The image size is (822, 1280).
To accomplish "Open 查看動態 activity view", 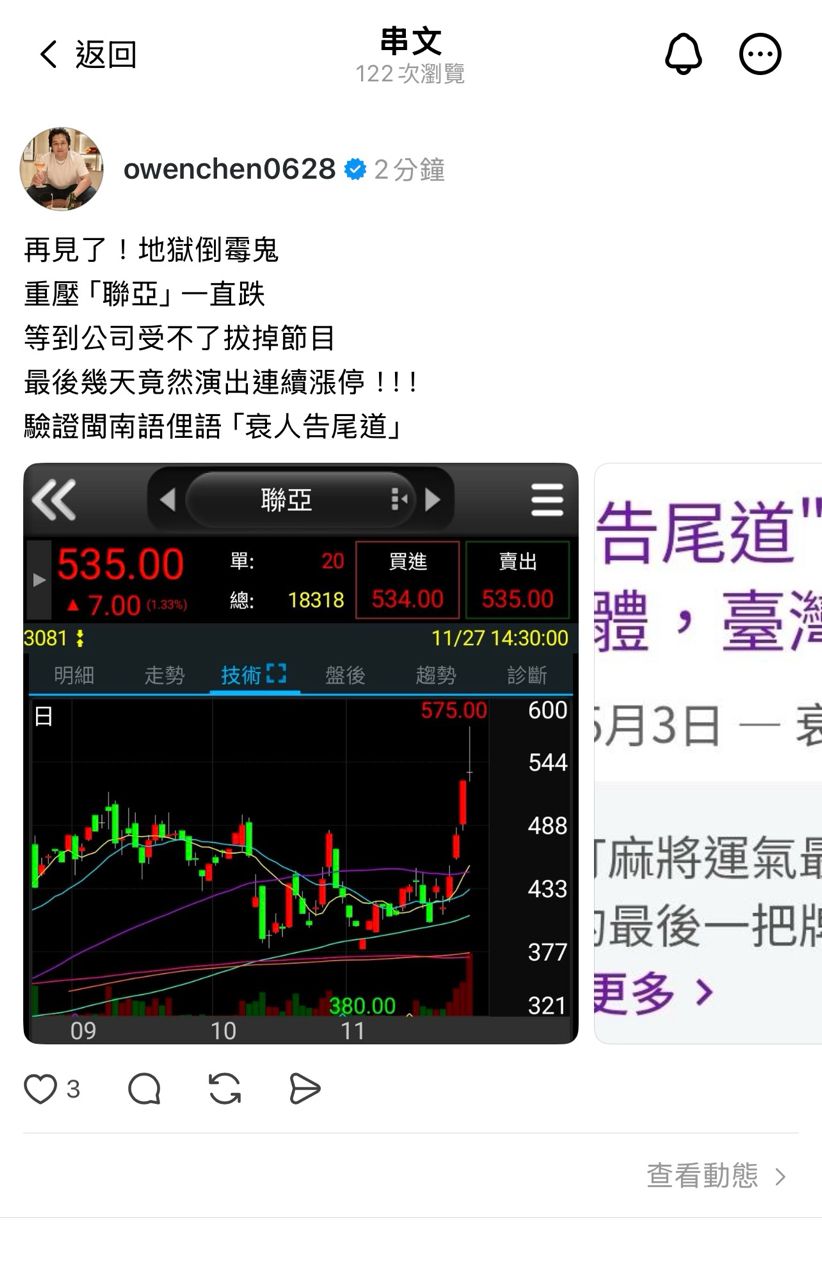I will [x=716, y=1175].
